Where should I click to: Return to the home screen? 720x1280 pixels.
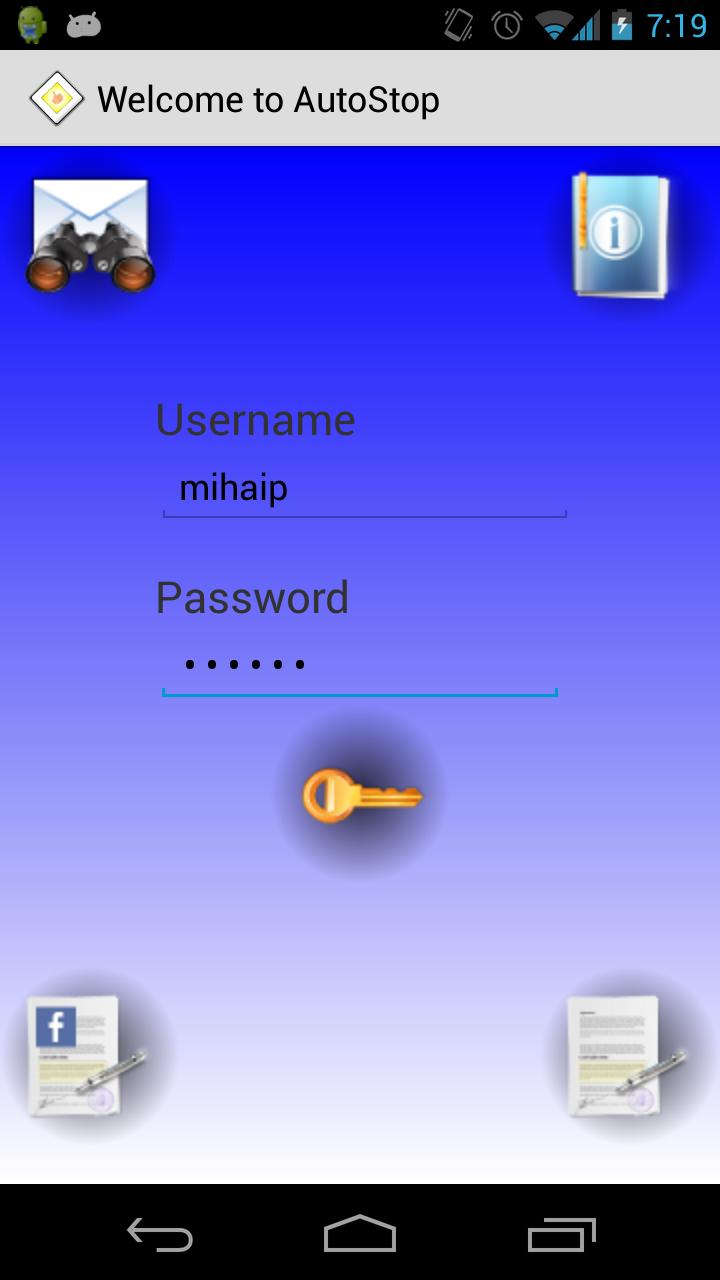click(x=360, y=1235)
